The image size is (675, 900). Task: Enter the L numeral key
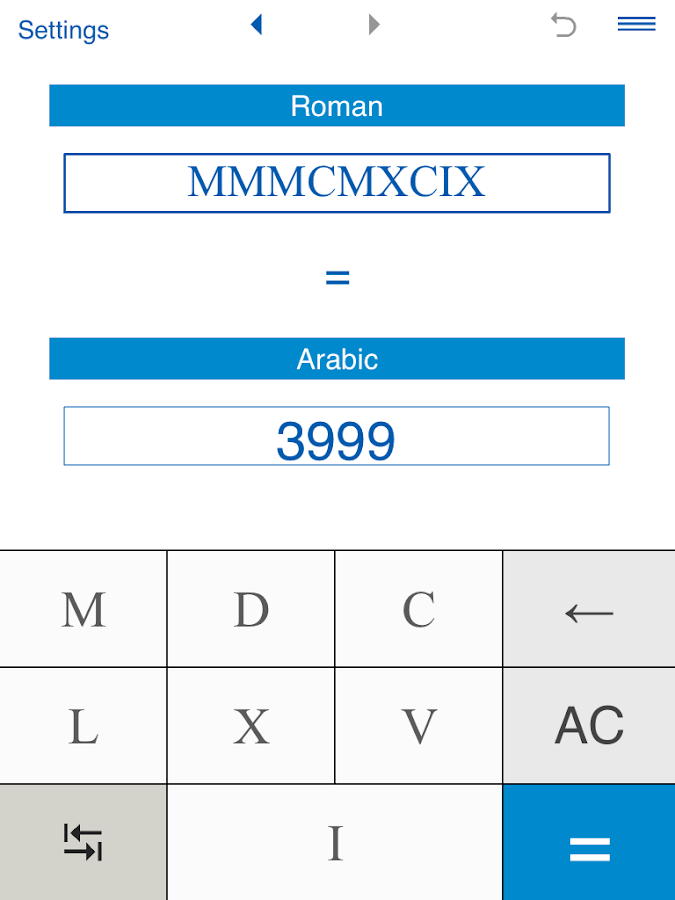pos(83,726)
